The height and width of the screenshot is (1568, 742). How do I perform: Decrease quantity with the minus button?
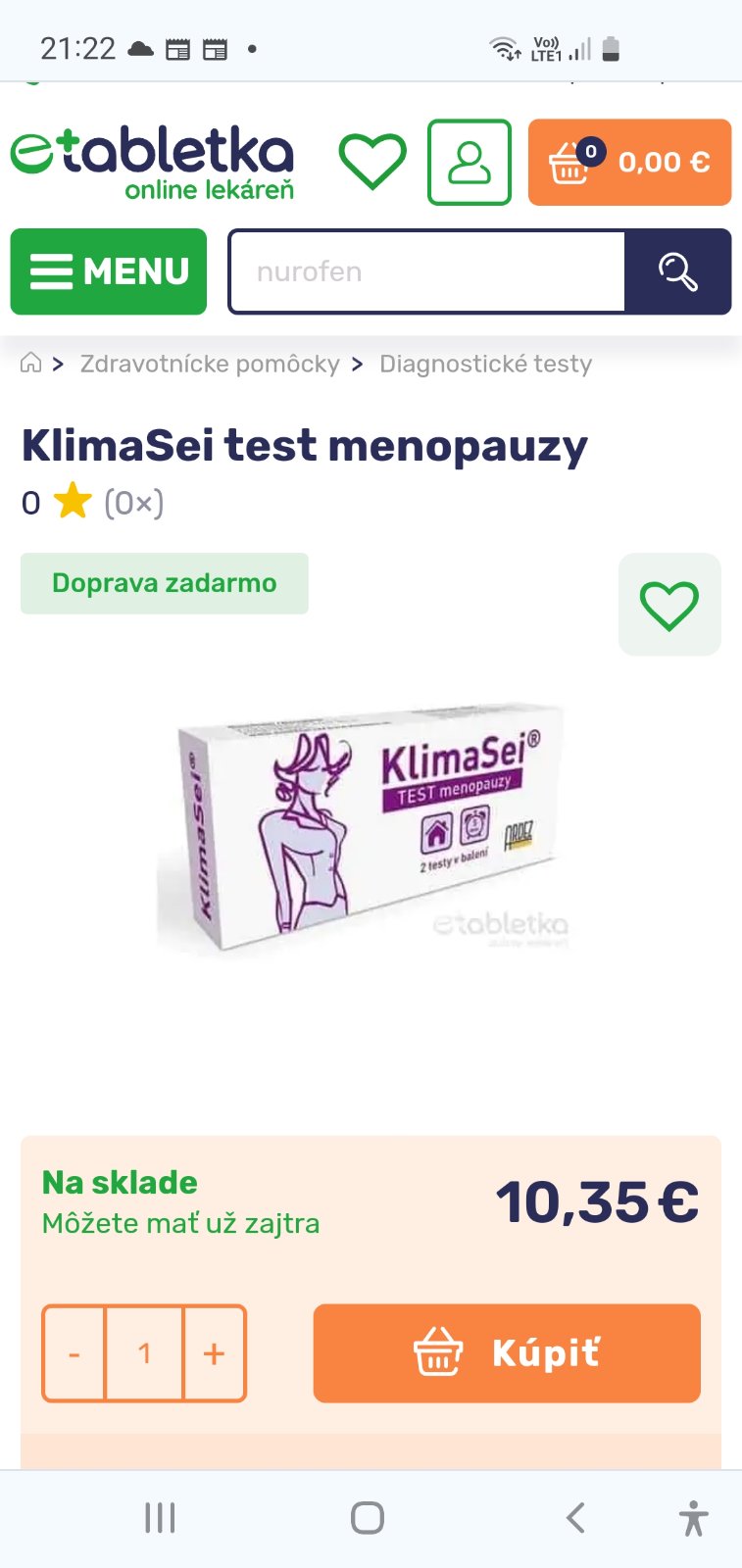click(74, 1353)
